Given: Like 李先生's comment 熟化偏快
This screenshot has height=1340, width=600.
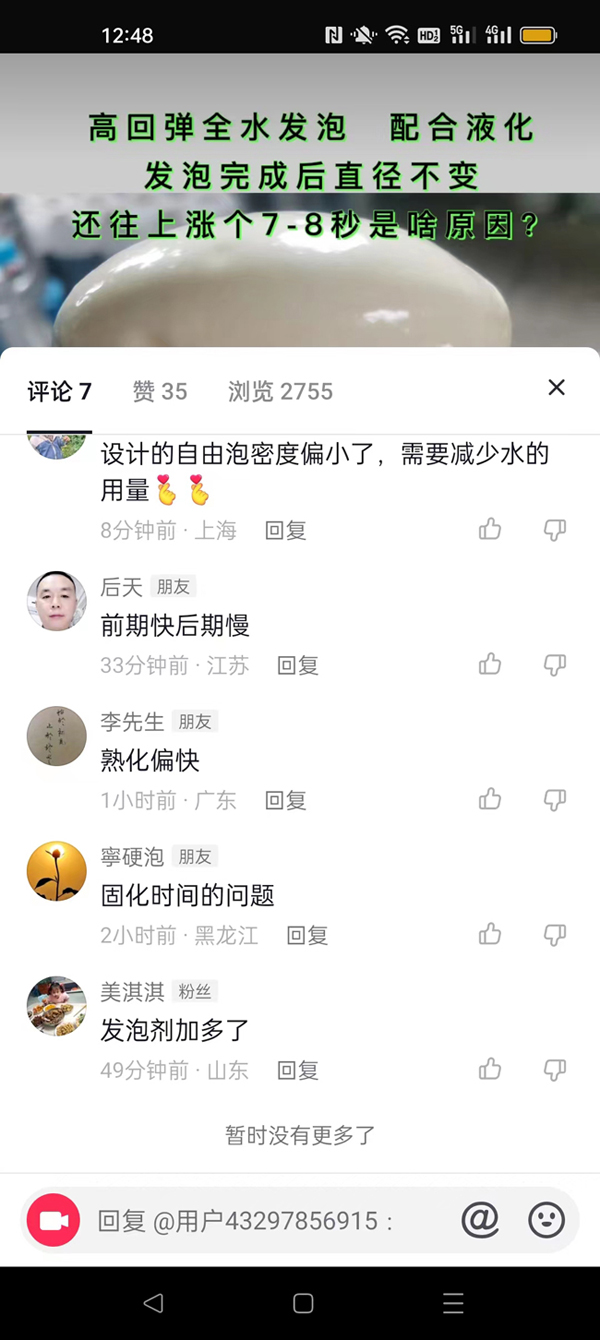Looking at the screenshot, I should 490,799.
